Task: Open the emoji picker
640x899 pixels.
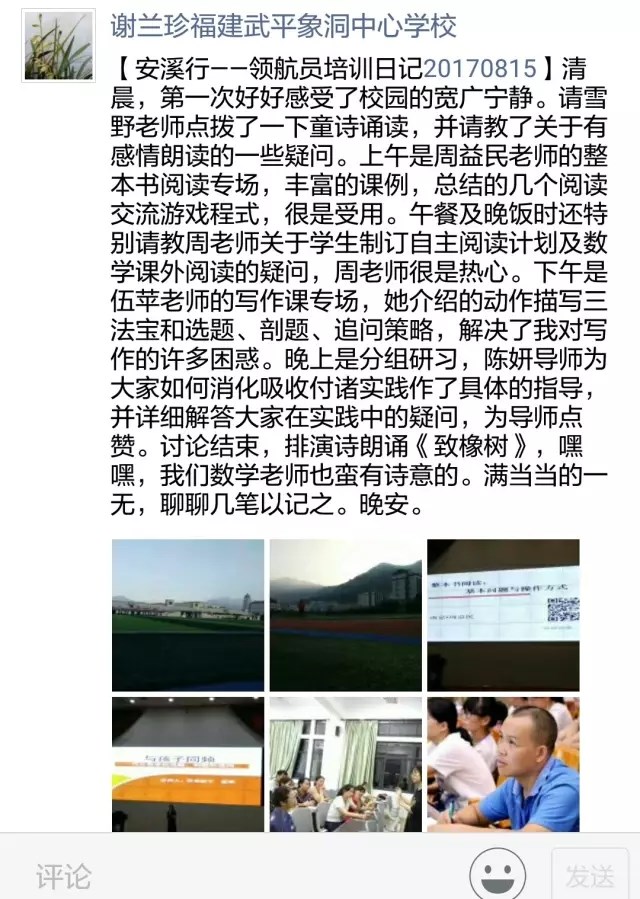Action: [x=497, y=876]
